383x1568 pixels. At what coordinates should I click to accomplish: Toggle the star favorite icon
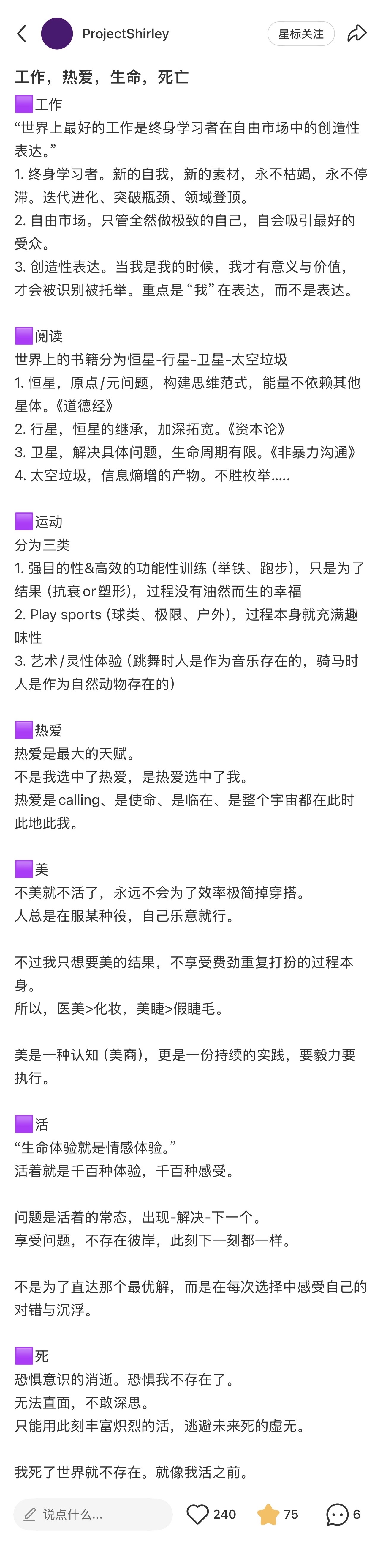[268, 1514]
